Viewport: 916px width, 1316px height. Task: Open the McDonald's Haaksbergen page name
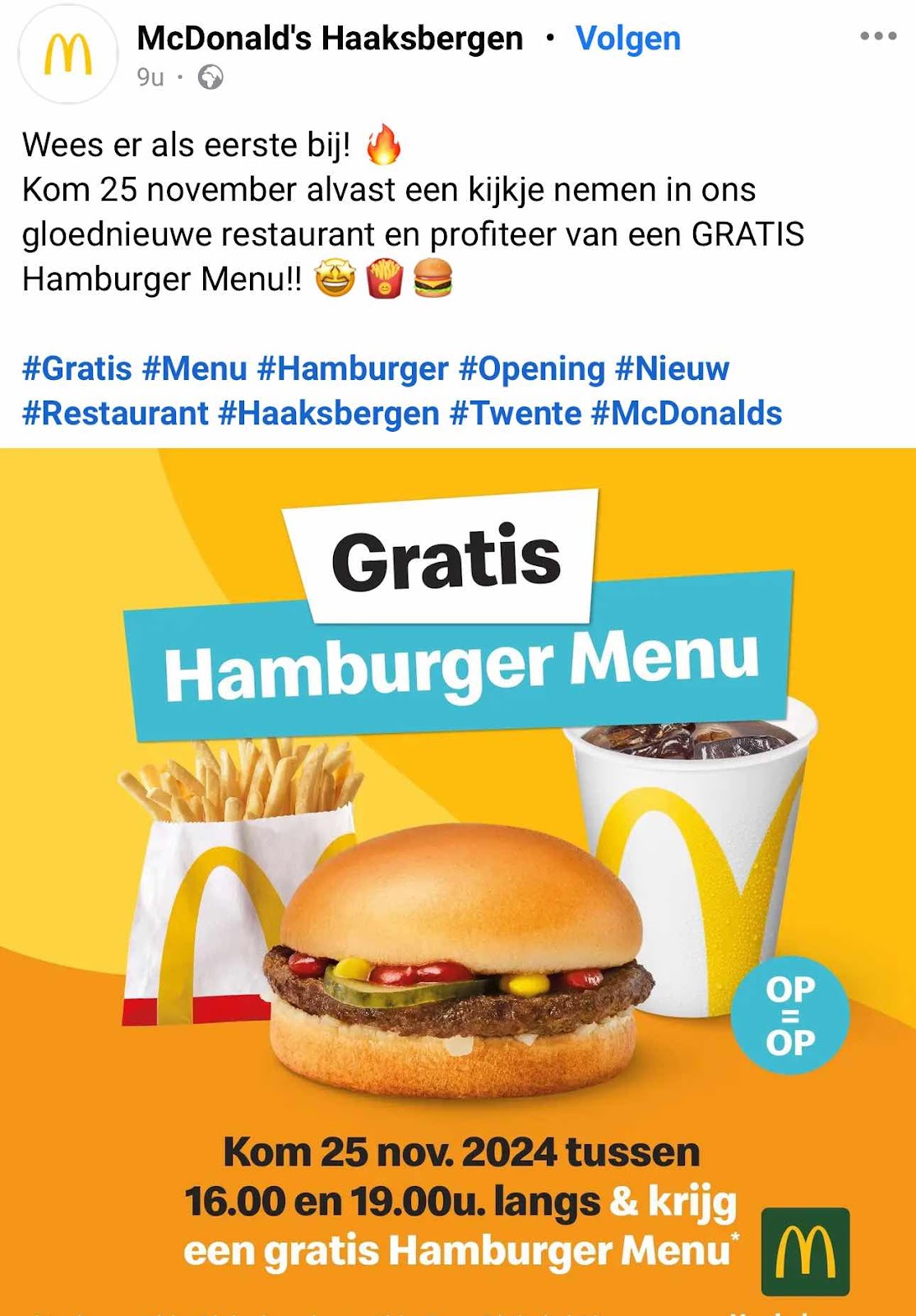pyautogui.click(x=330, y=38)
